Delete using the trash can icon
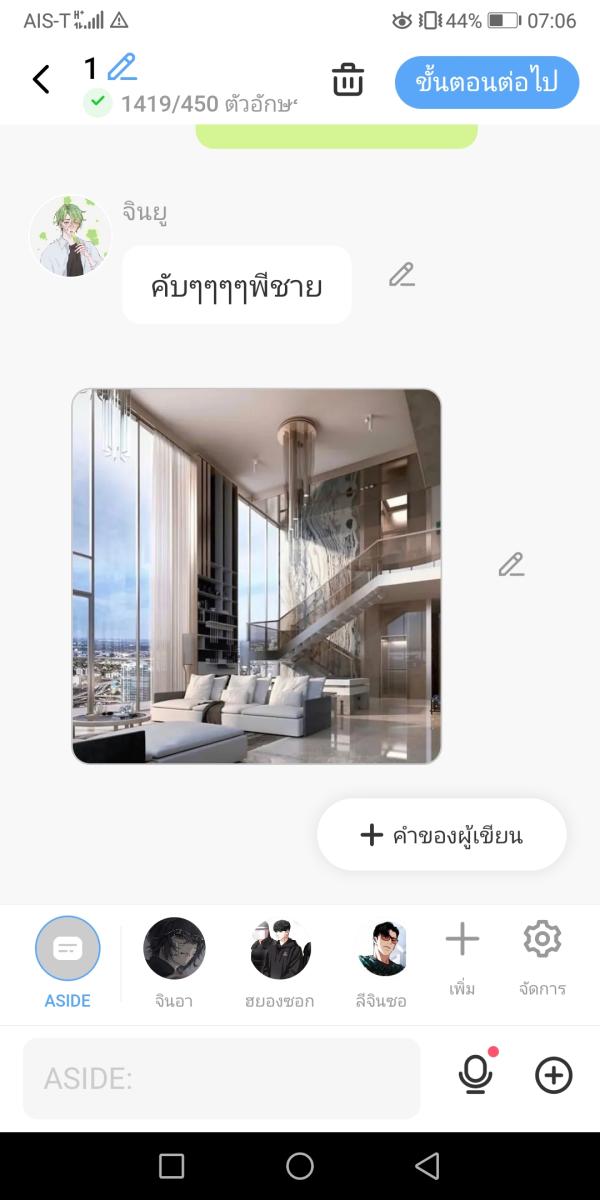The image size is (600, 1200). pos(348,80)
